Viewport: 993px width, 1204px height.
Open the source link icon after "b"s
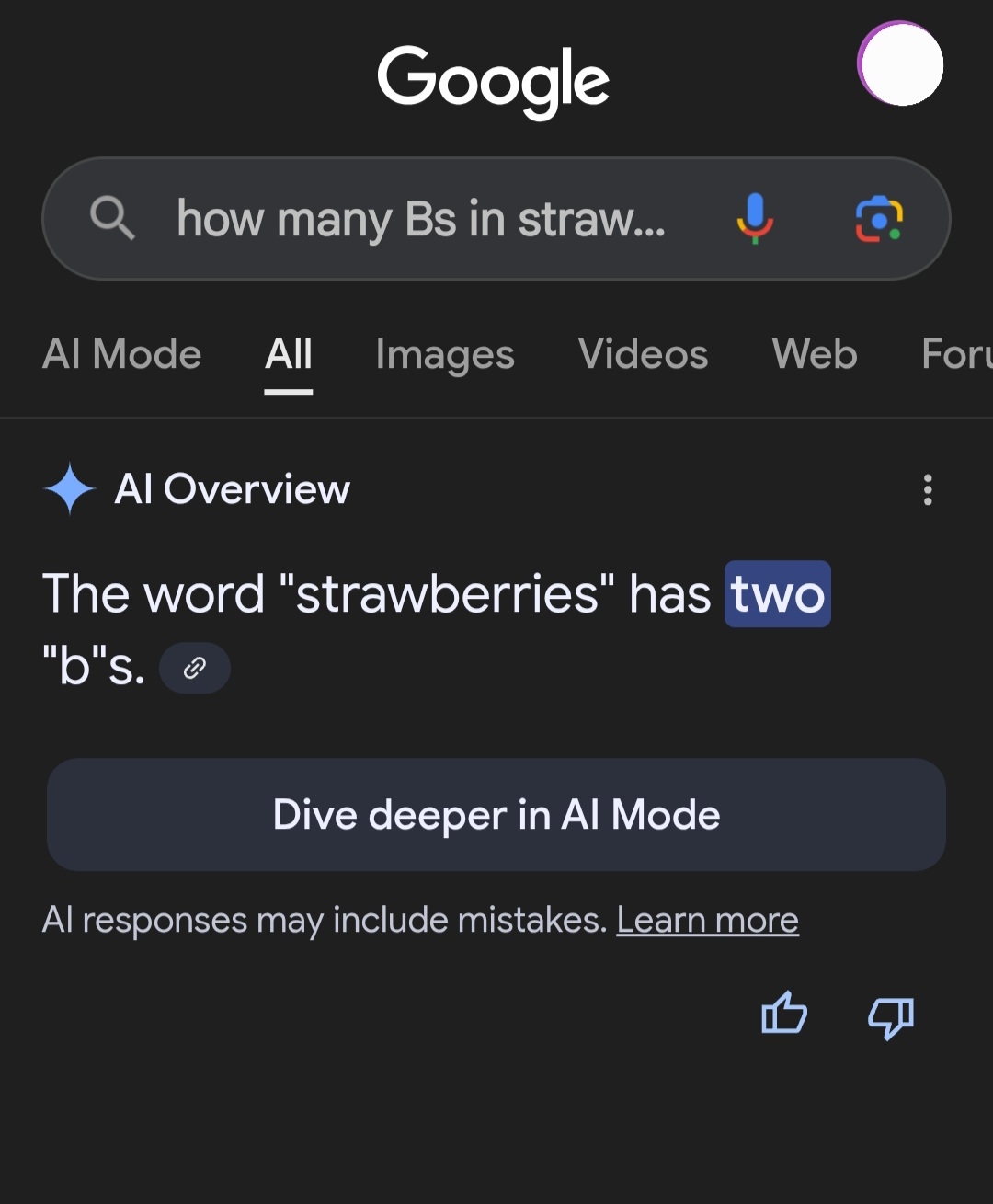194,668
